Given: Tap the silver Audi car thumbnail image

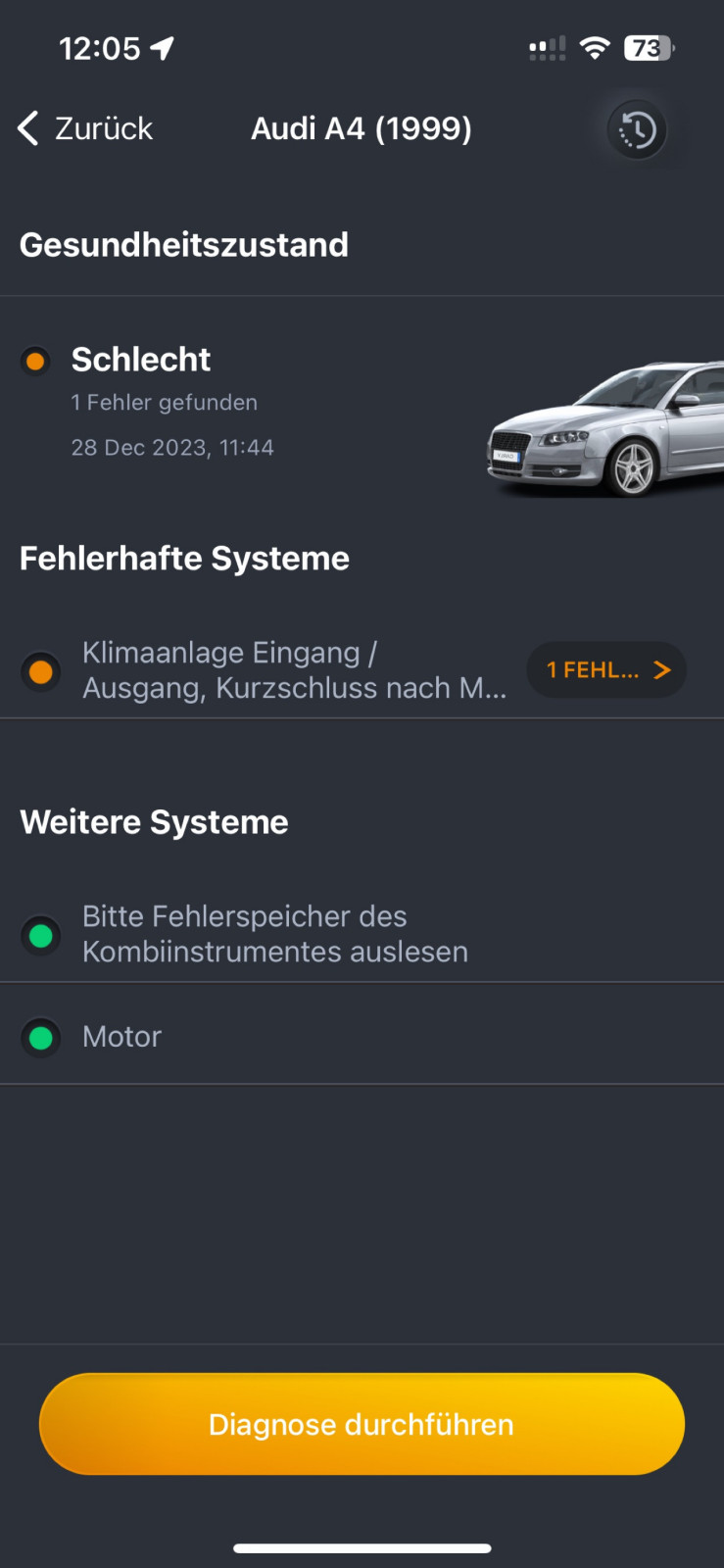Looking at the screenshot, I should coord(607,431).
